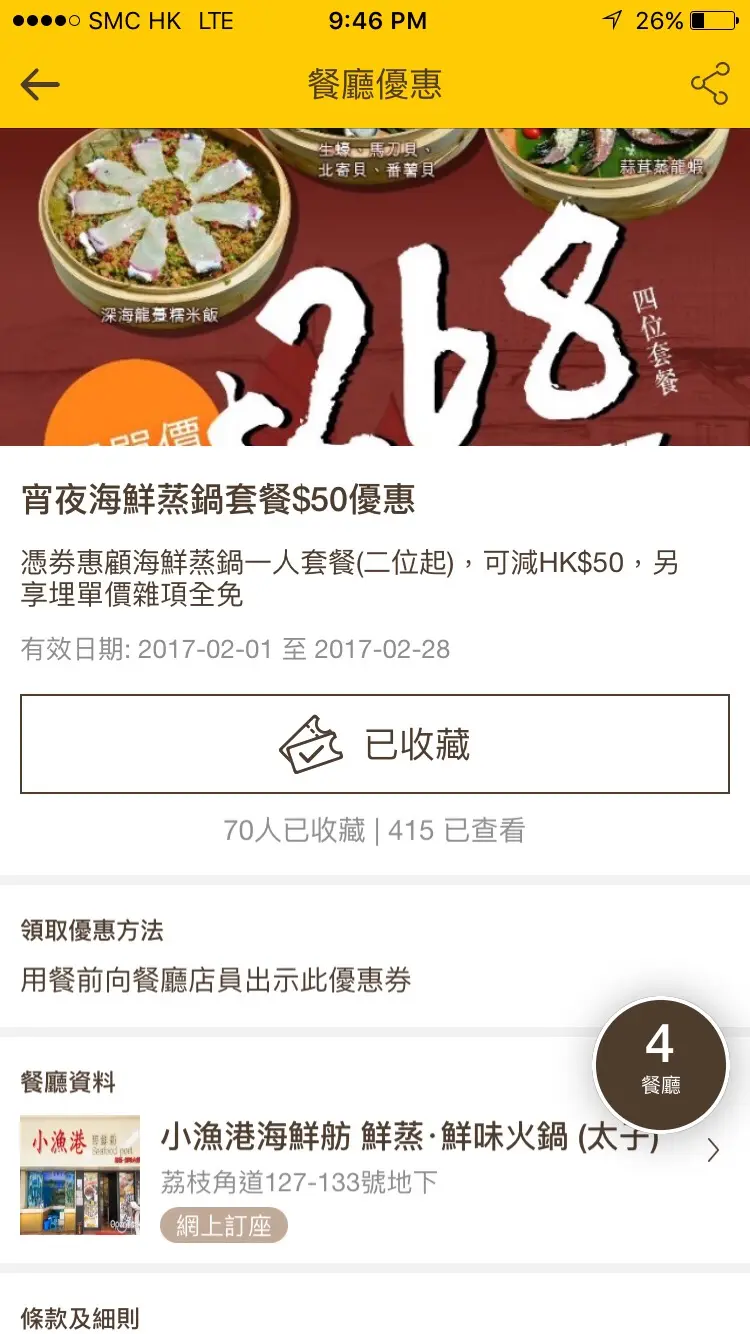The height and width of the screenshot is (1334, 750).
Task: Open the 4 餐廳 floating button
Action: click(661, 1064)
